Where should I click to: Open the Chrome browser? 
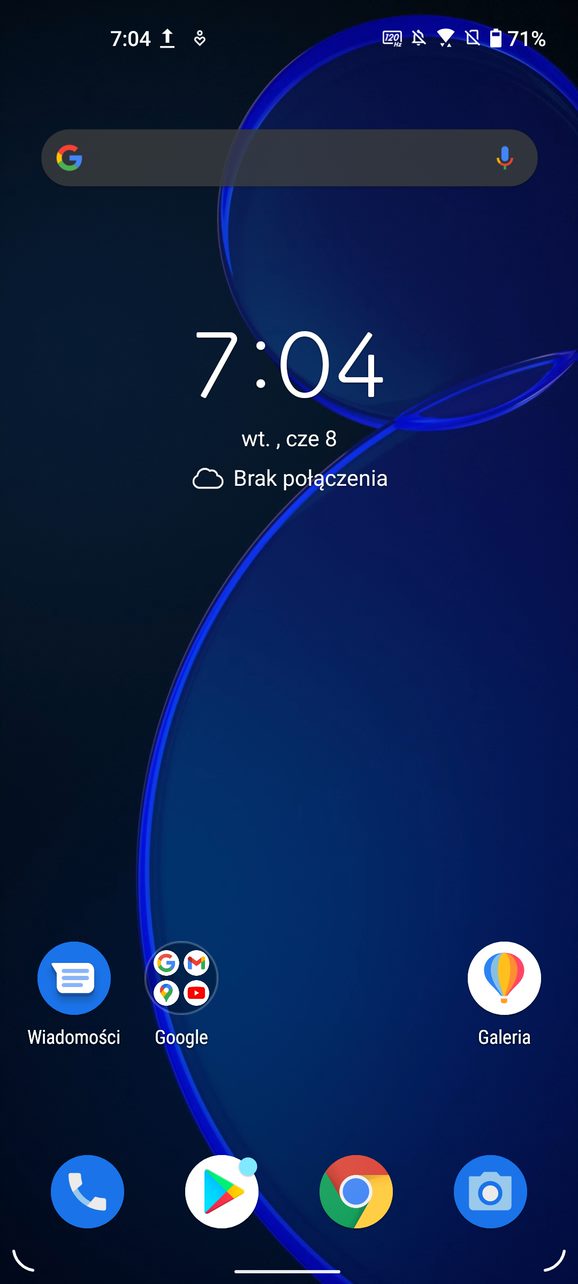(x=356, y=1191)
